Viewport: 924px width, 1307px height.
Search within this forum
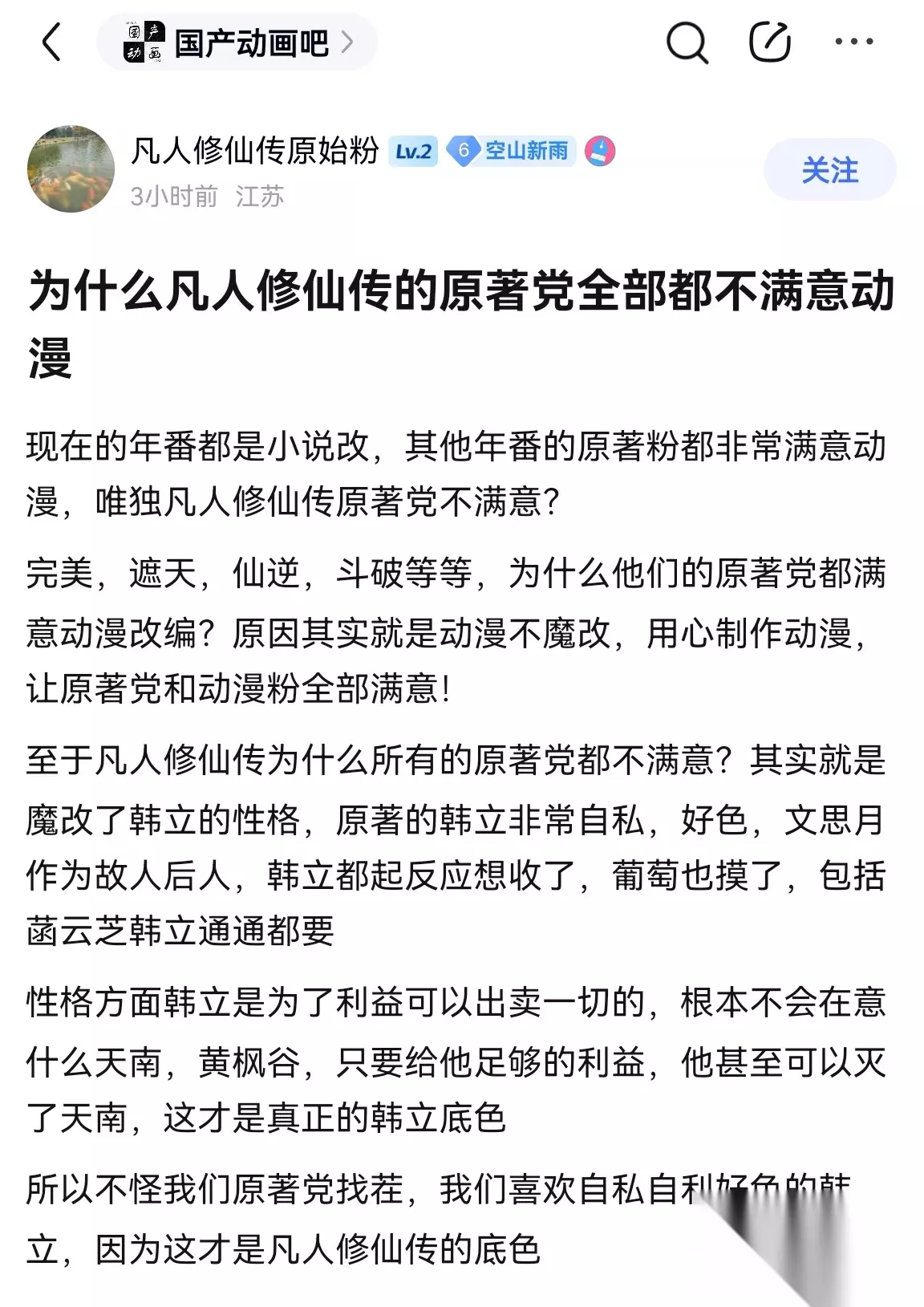tap(687, 42)
